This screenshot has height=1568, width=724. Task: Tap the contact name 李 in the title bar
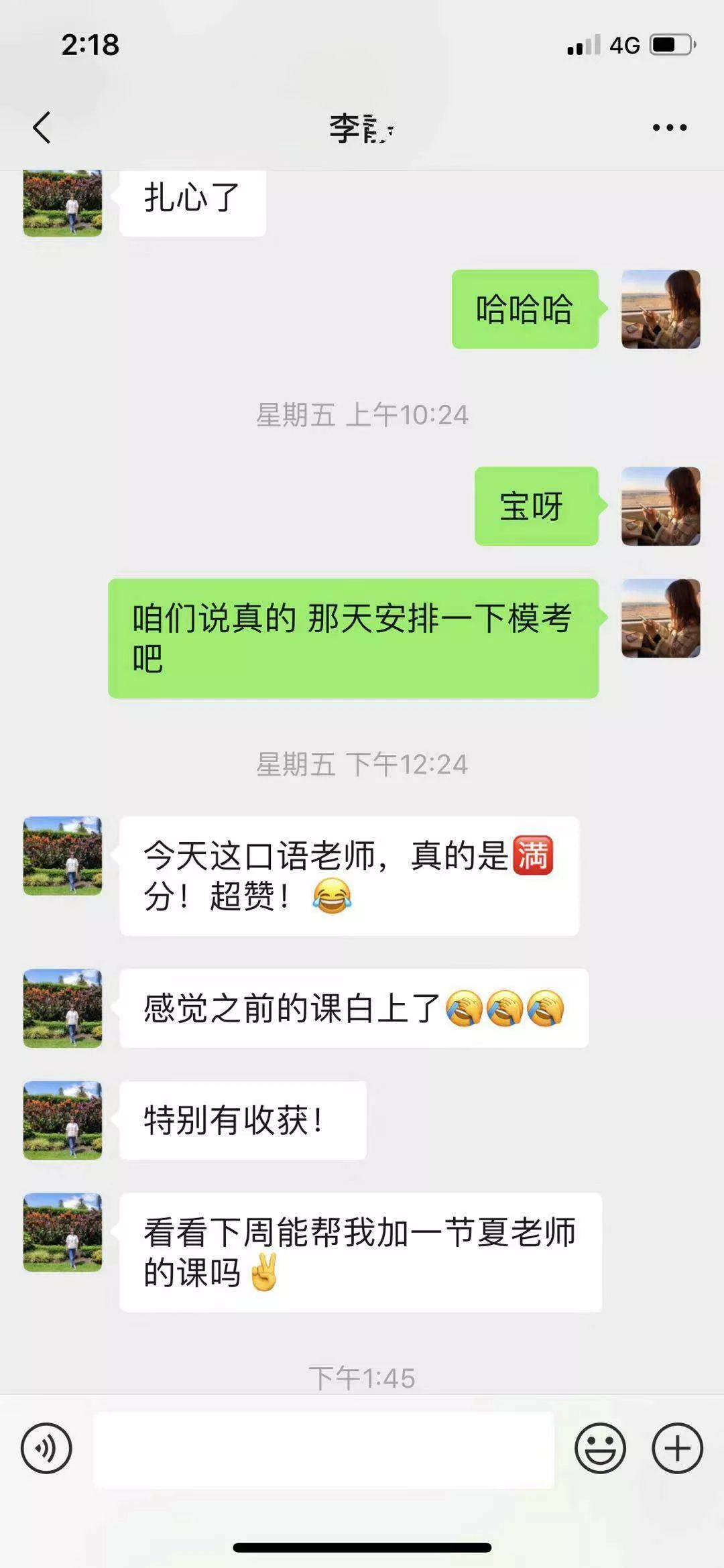362,129
